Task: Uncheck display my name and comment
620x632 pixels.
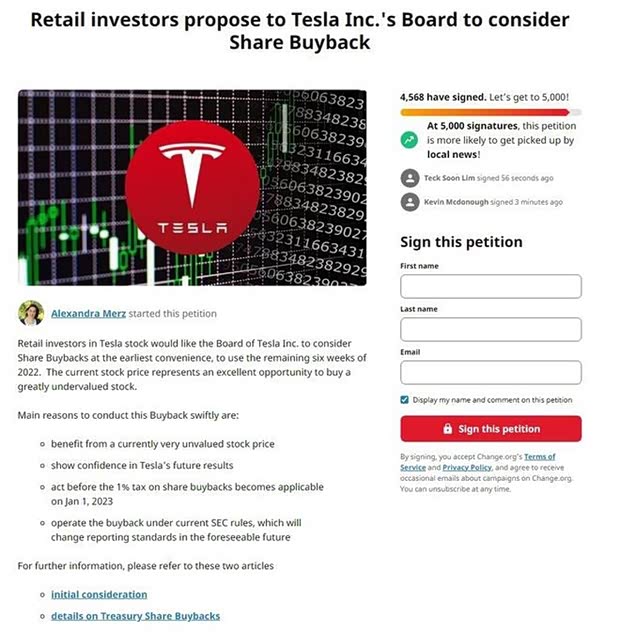Action: pos(405,400)
